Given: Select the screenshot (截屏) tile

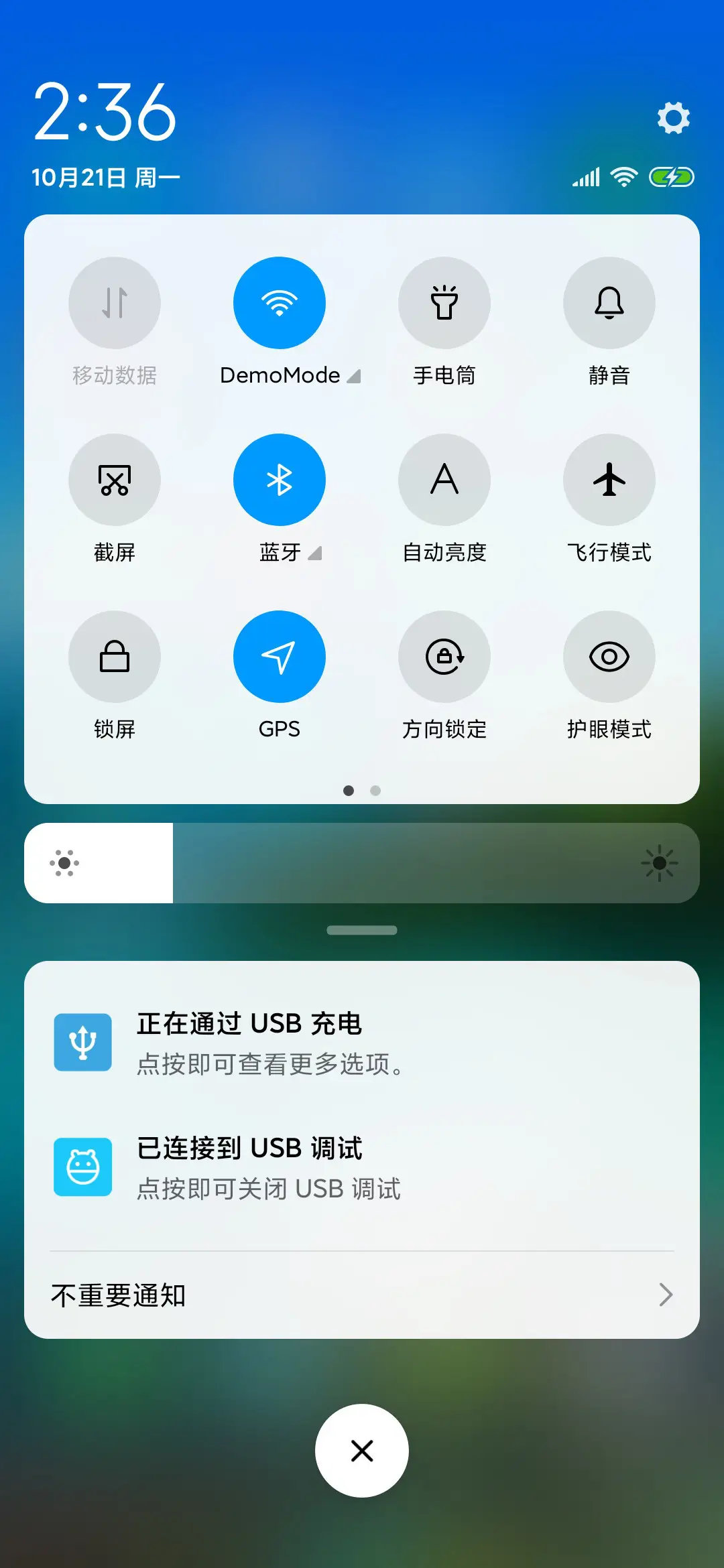Looking at the screenshot, I should (115, 480).
